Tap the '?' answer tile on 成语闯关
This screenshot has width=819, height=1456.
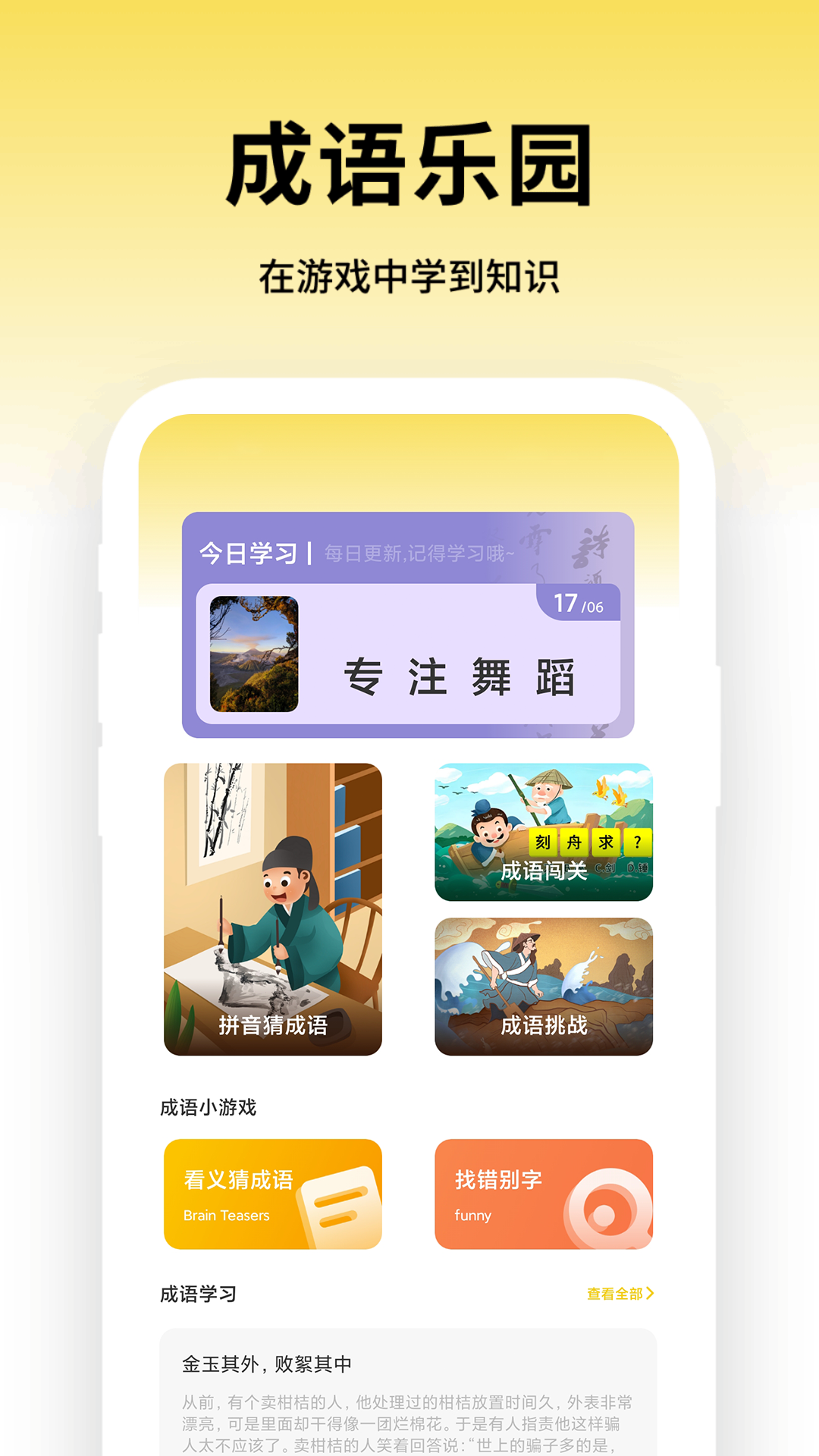637,842
